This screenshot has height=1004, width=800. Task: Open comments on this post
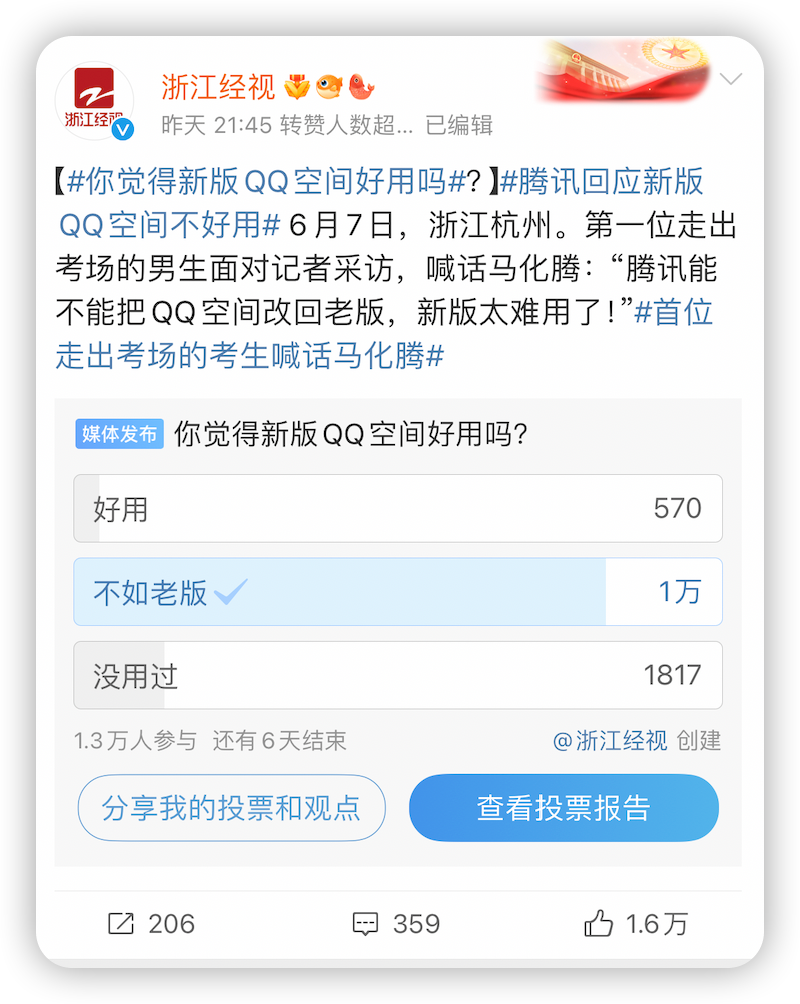tap(397, 923)
